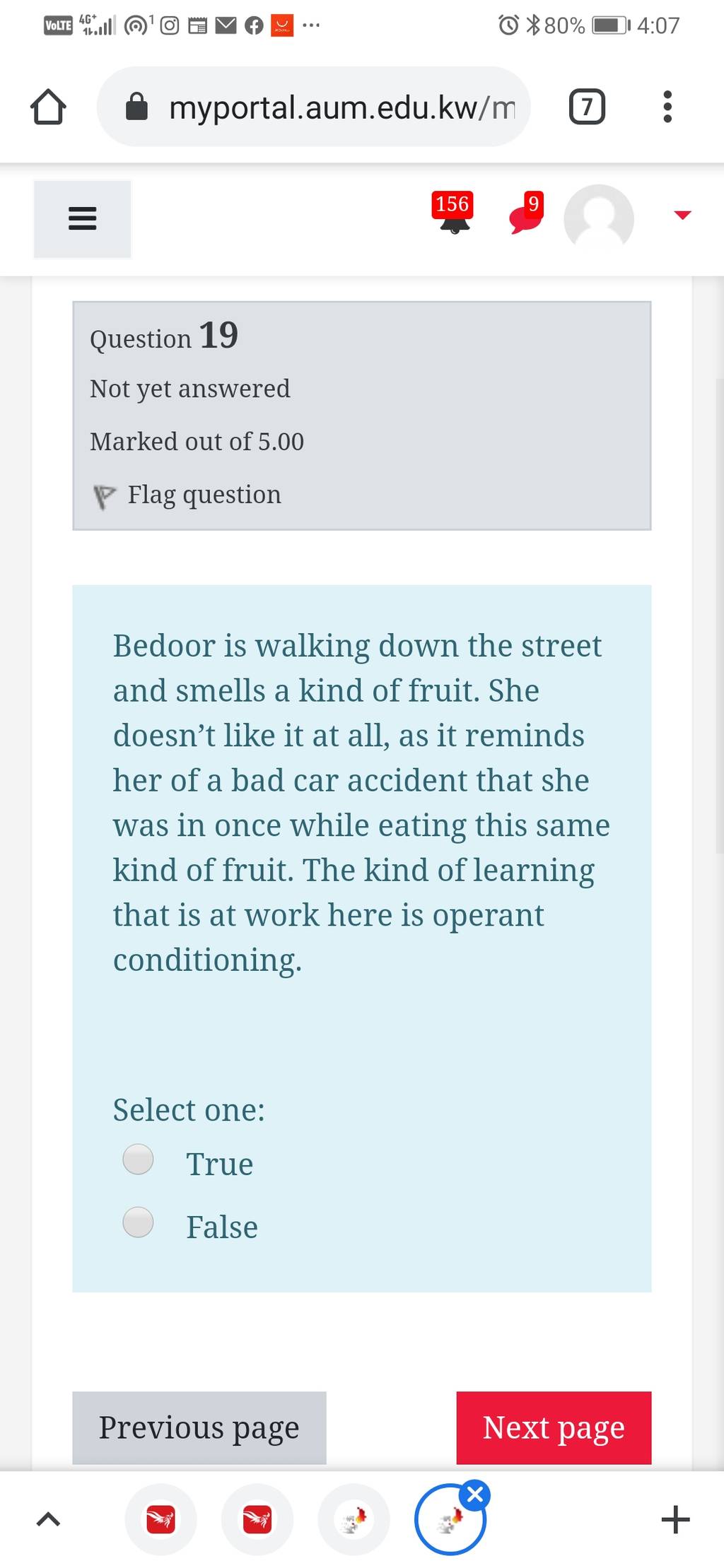Open the hamburger side menu
Screen dimensions: 724x1568
(x=82, y=219)
